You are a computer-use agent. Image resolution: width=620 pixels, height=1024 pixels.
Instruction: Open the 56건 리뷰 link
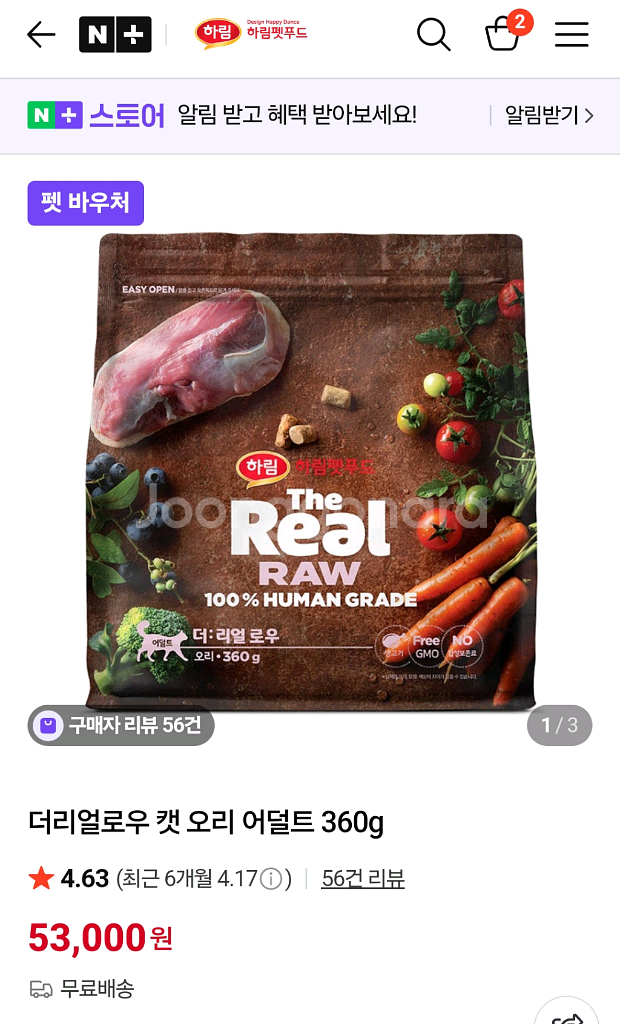coord(362,879)
